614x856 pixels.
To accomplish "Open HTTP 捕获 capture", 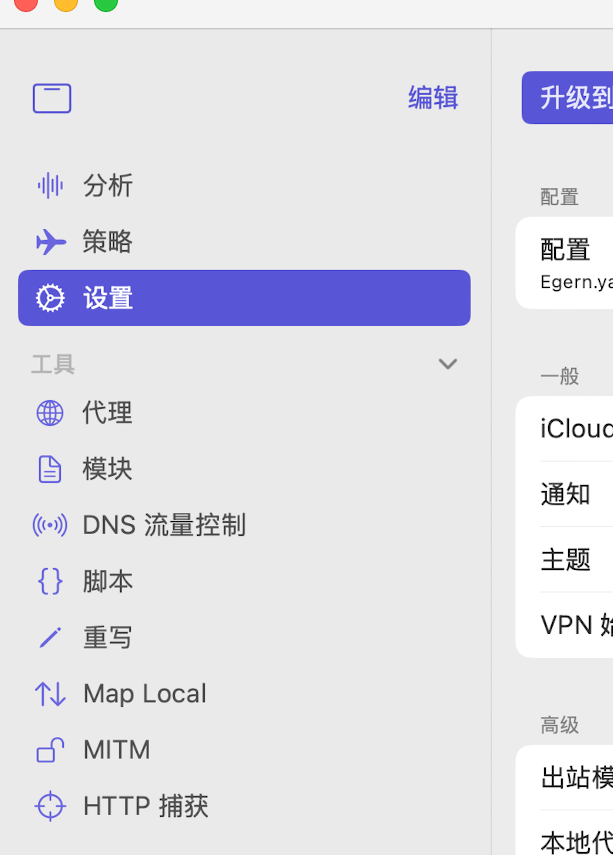I will point(146,805).
